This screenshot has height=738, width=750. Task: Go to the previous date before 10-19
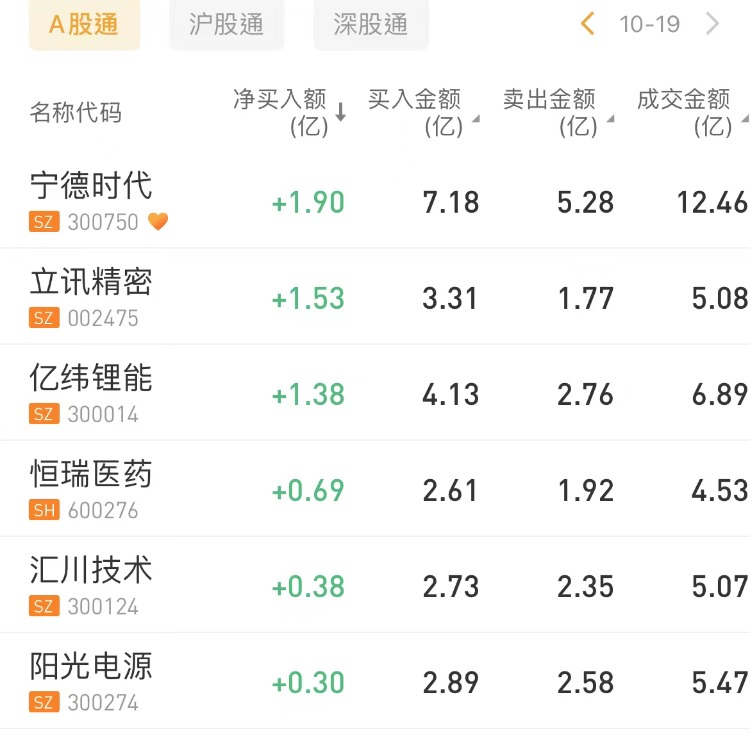tap(588, 24)
